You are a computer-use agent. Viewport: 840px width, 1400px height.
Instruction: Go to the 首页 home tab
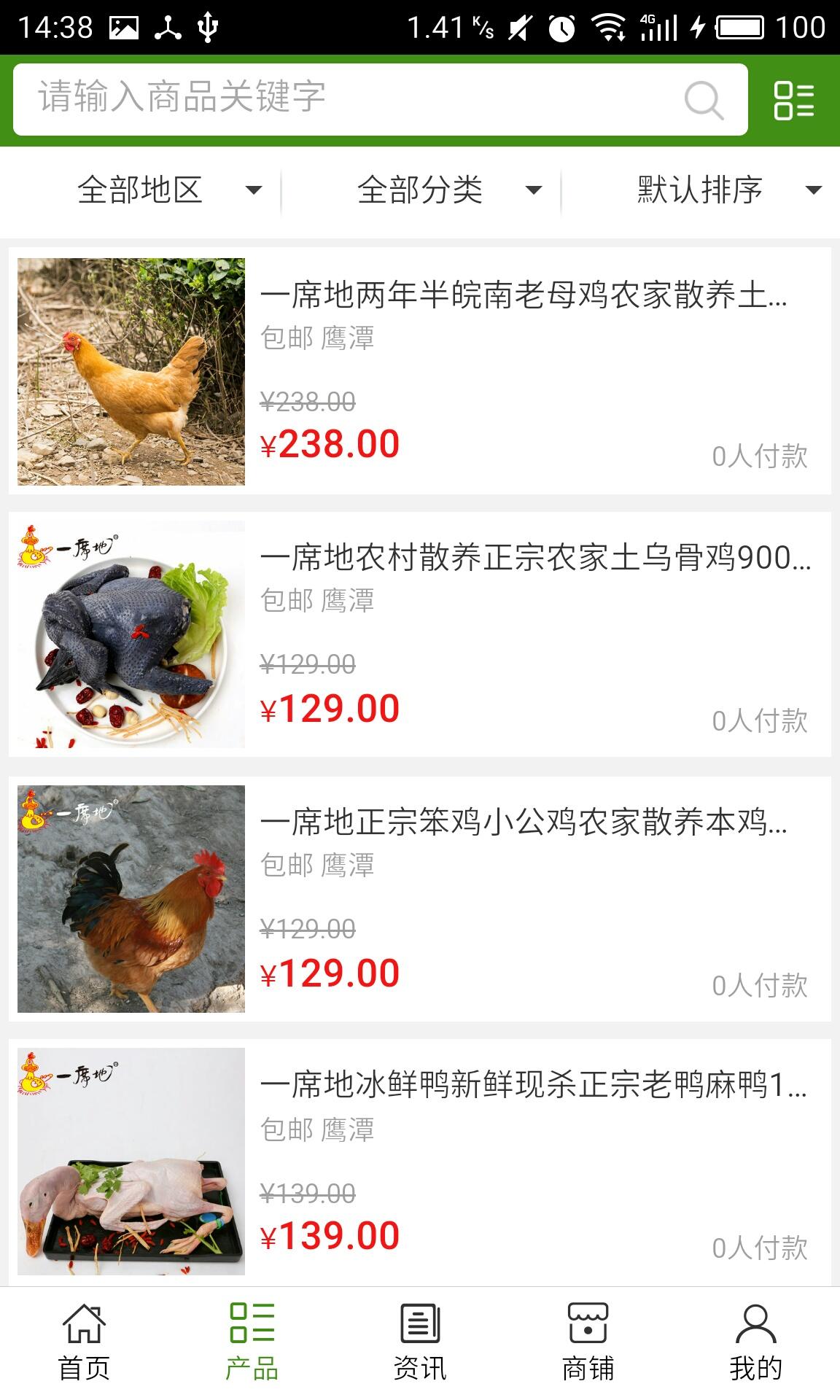84,1343
